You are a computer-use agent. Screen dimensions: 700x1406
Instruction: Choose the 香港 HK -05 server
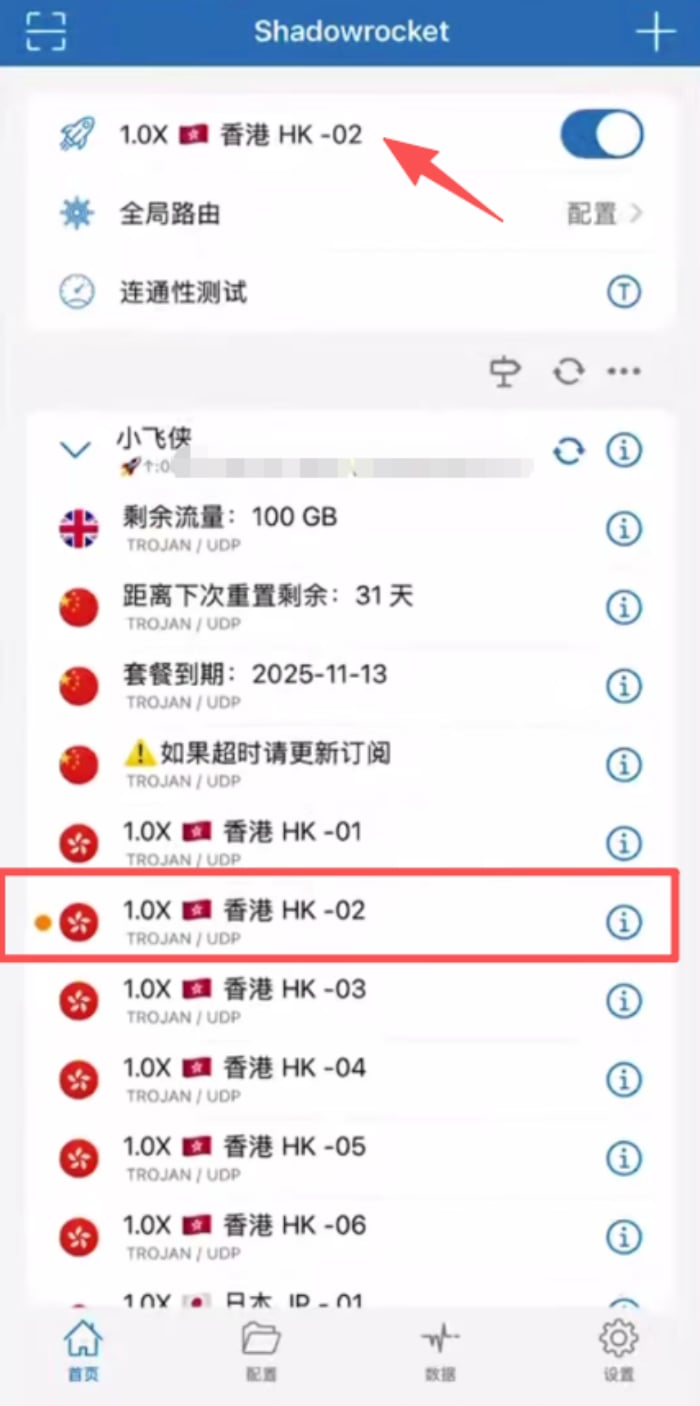click(x=300, y=1156)
